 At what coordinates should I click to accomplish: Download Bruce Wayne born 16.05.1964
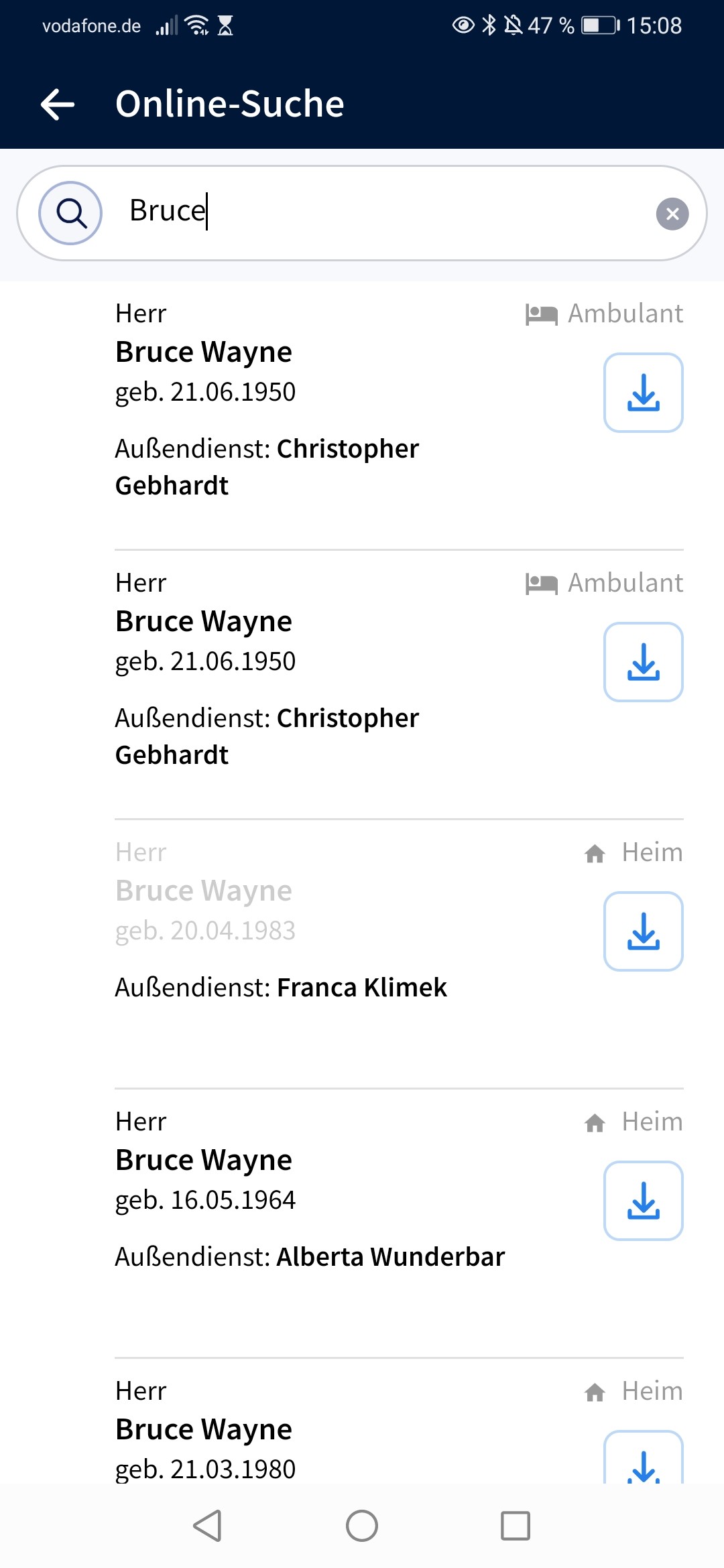[643, 1201]
